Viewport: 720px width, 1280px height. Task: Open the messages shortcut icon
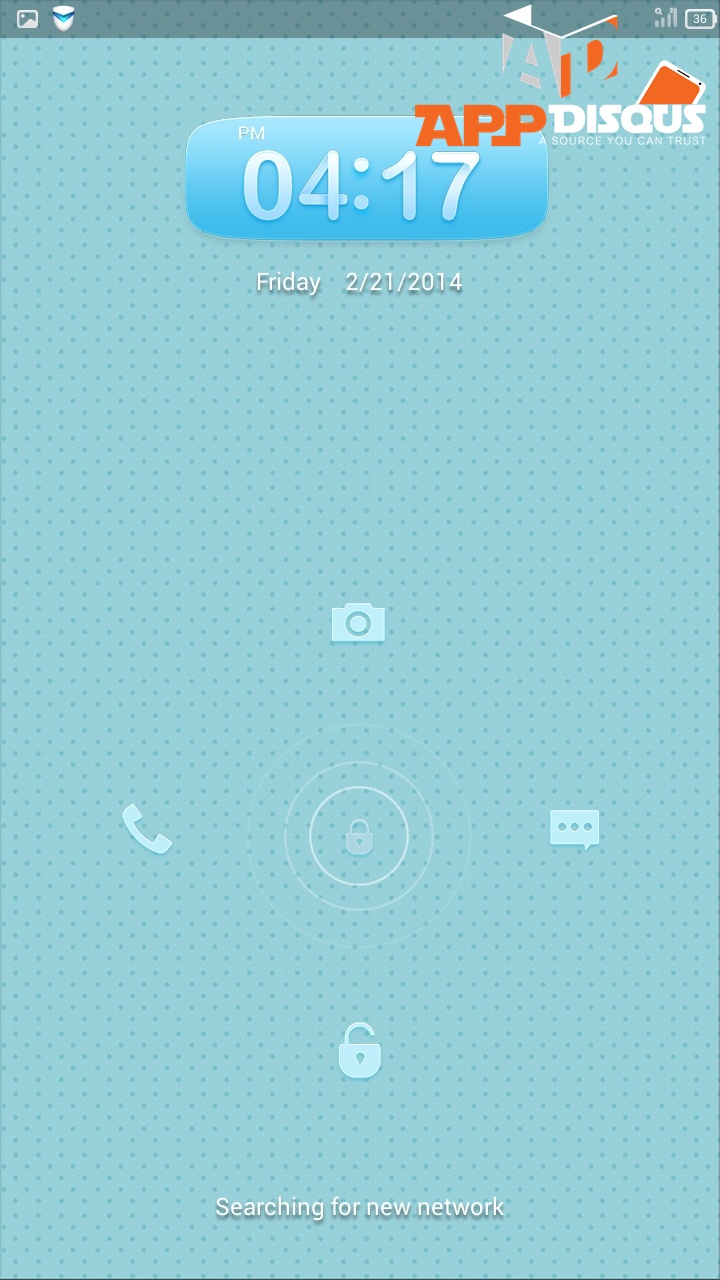[574, 829]
